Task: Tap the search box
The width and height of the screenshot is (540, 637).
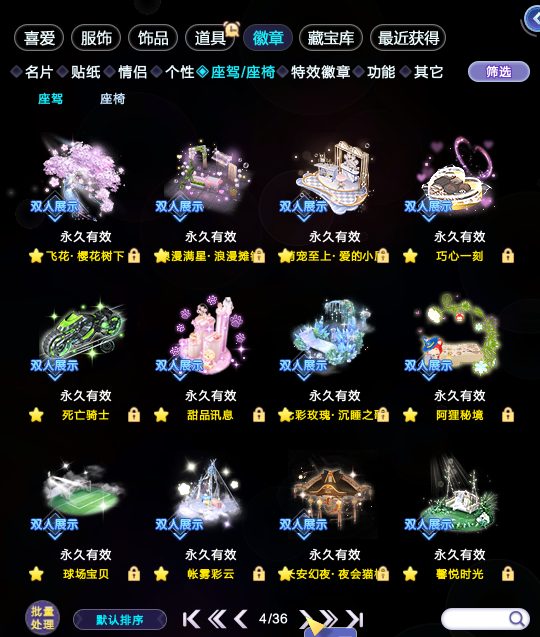Action: (x=485, y=619)
